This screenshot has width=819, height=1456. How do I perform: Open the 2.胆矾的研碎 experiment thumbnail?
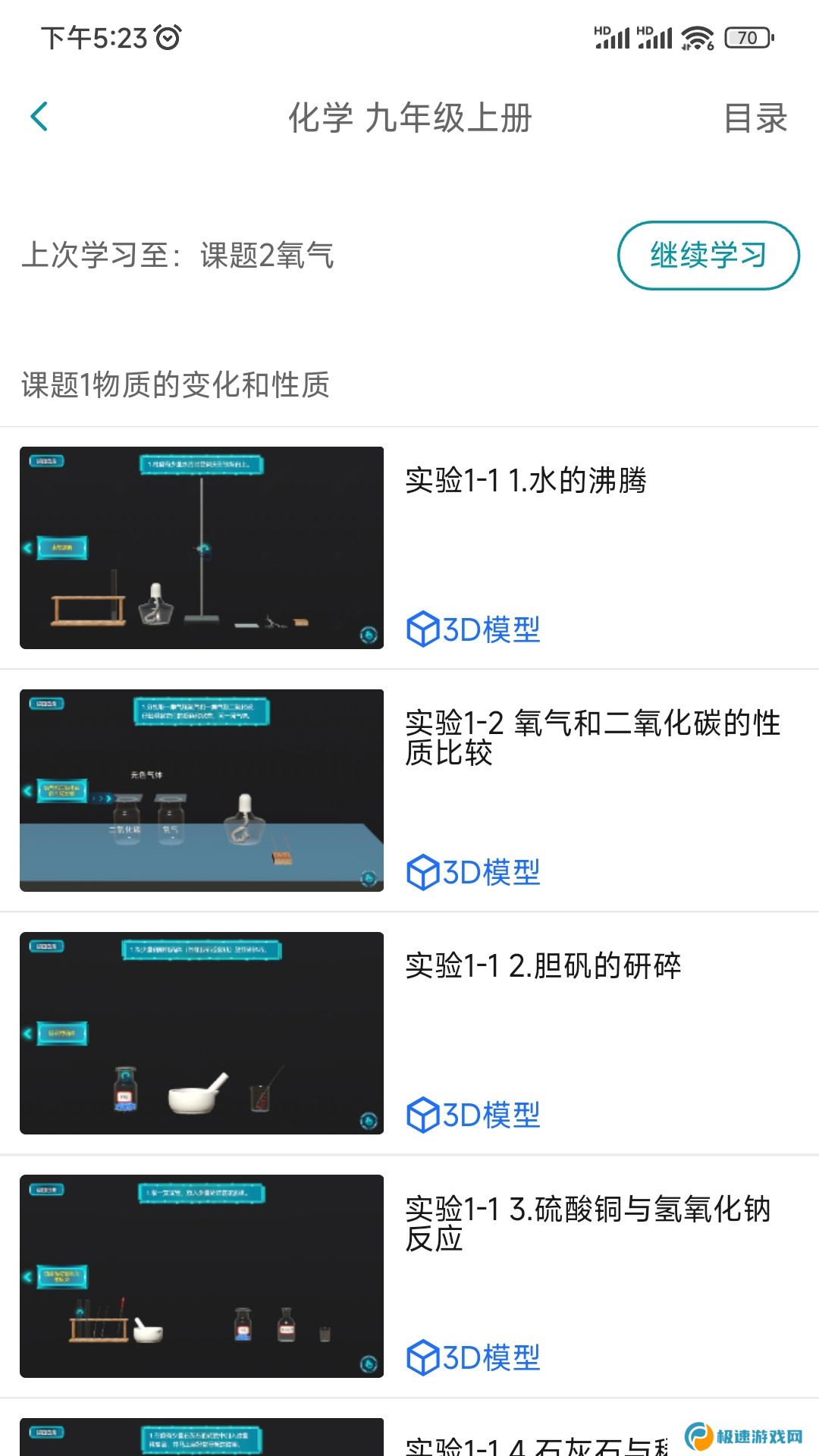pyautogui.click(x=202, y=1033)
